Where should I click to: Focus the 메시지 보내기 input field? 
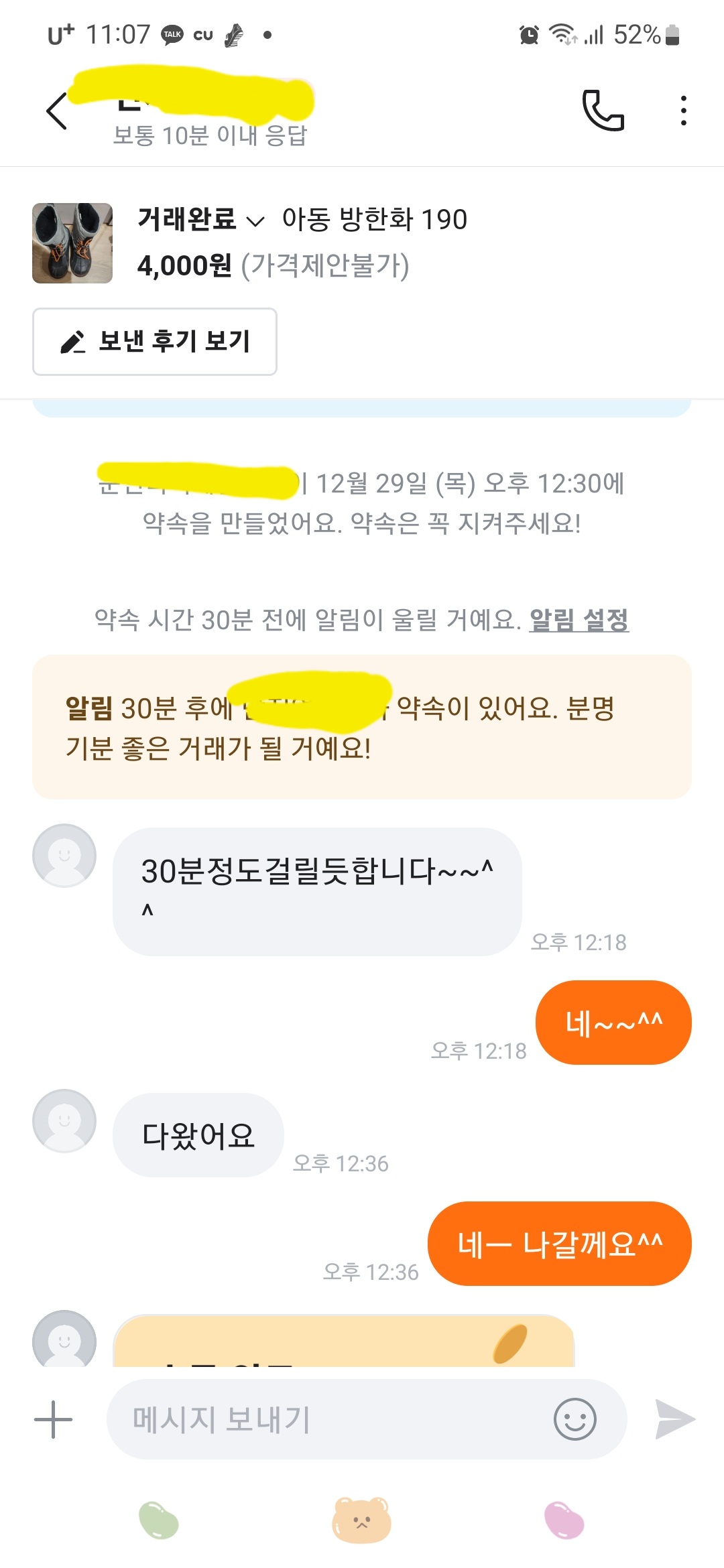[328, 1419]
